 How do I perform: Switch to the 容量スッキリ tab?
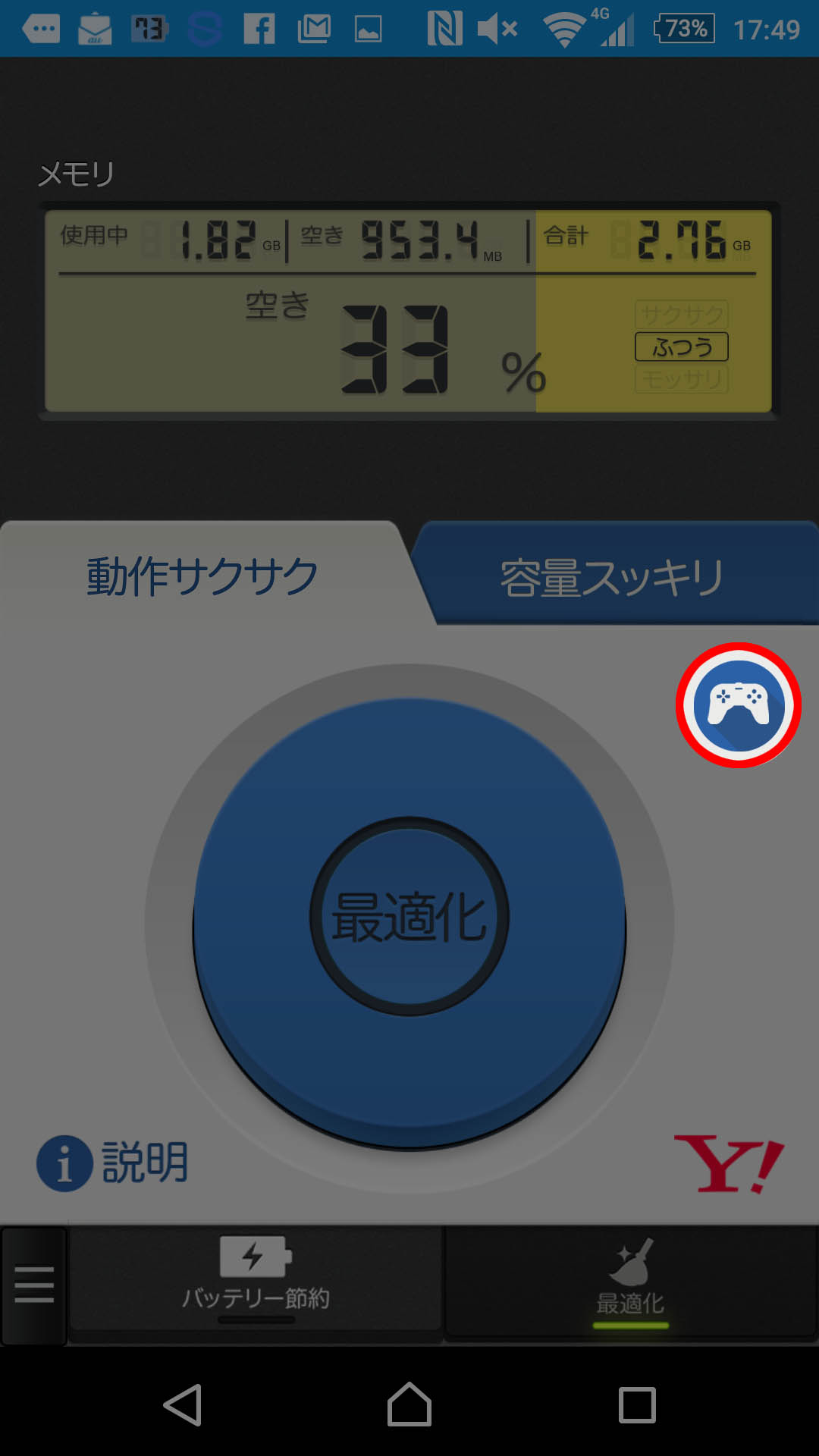[x=612, y=576]
